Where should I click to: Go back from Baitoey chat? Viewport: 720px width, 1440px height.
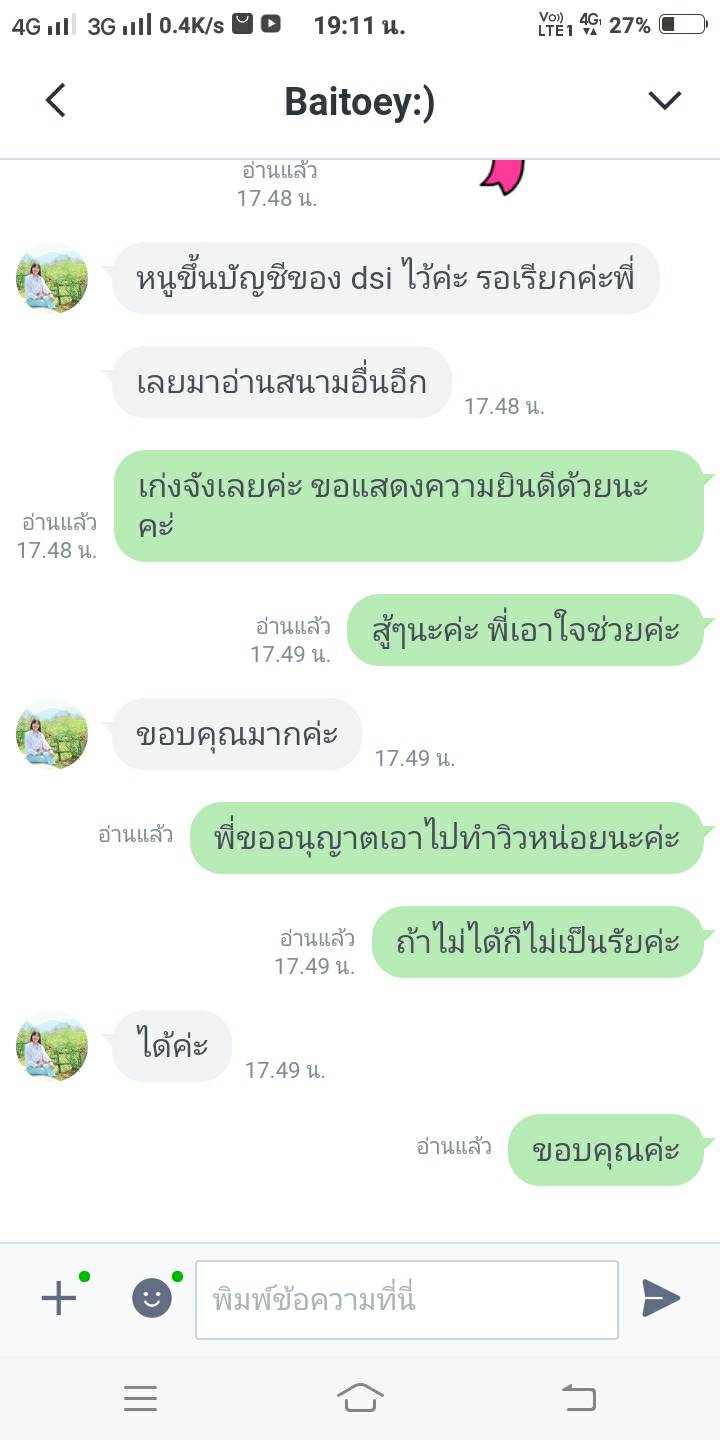[56, 100]
